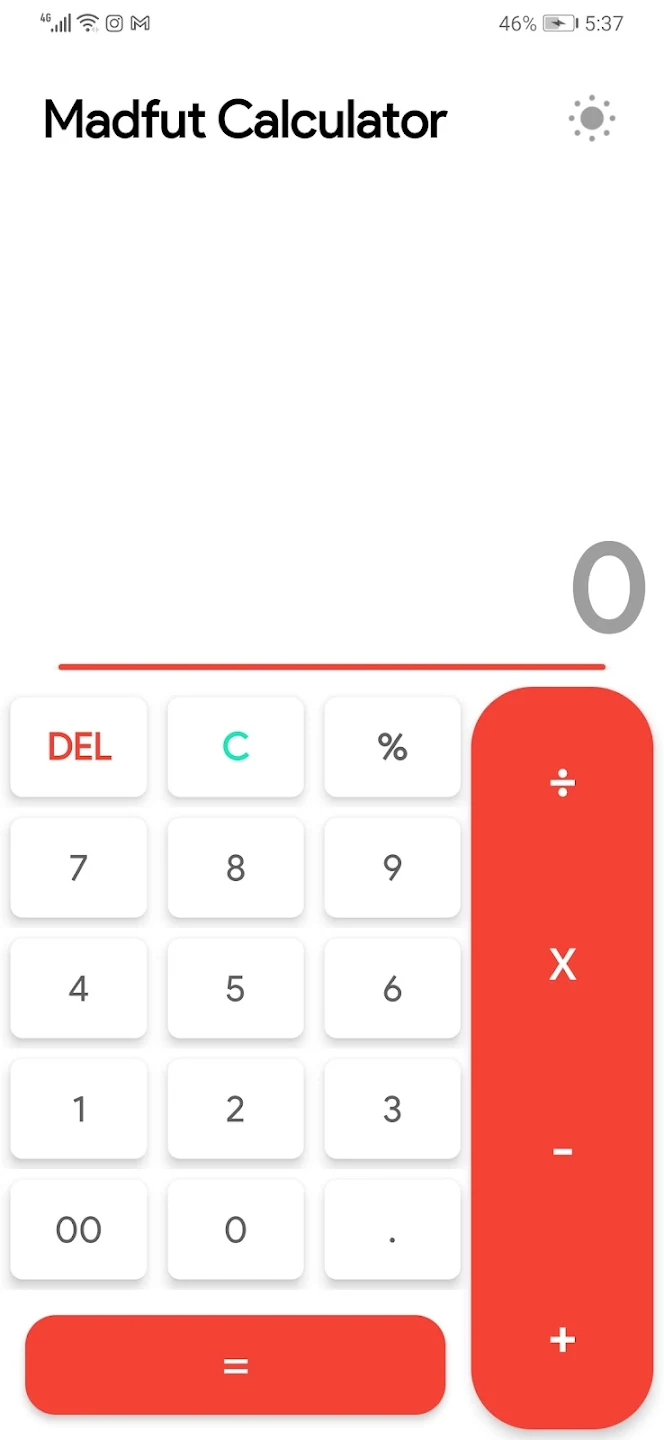Enter digit 5
The image size is (664, 1440).
235,988
